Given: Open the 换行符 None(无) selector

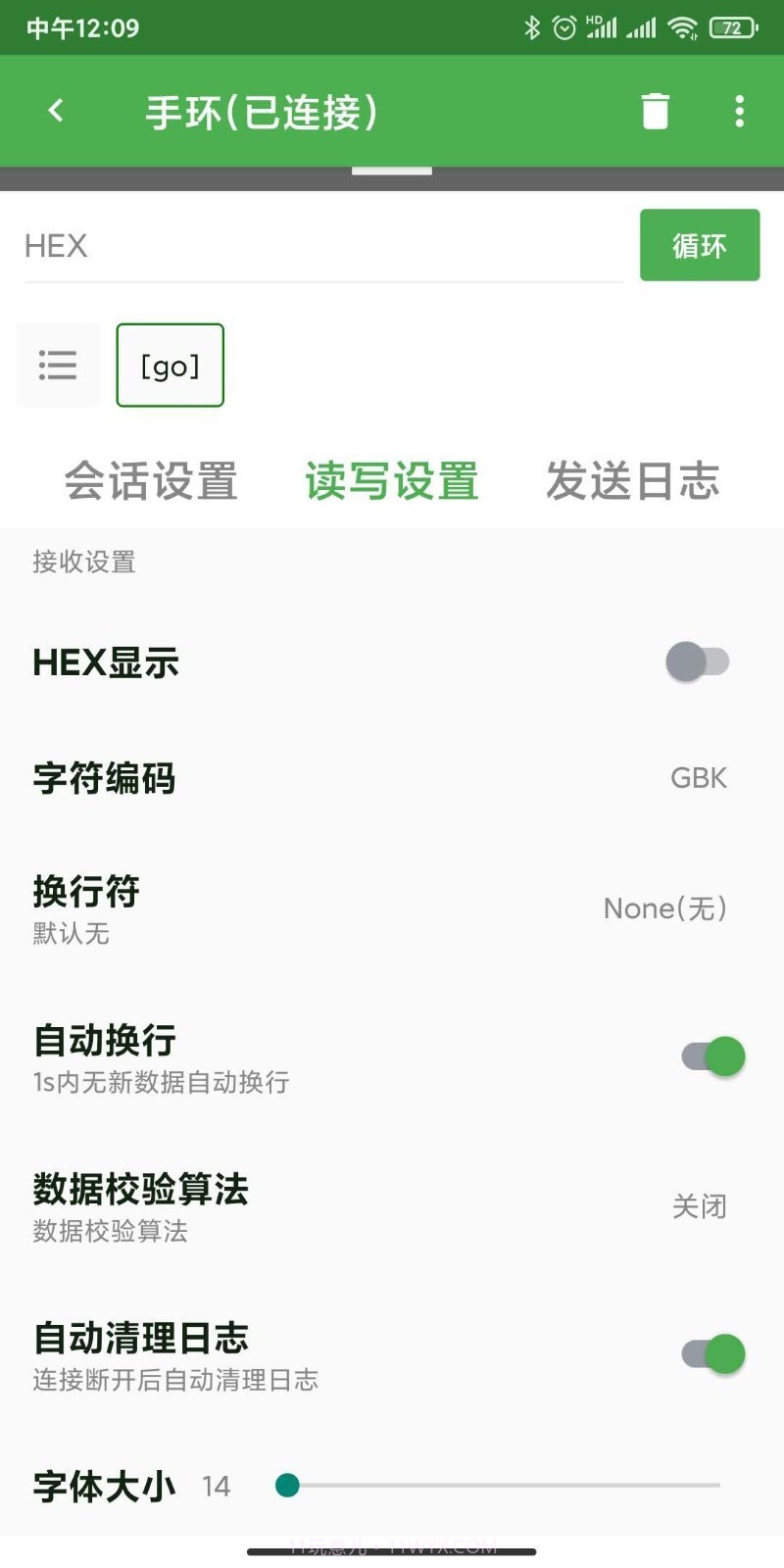Looking at the screenshot, I should point(664,907).
